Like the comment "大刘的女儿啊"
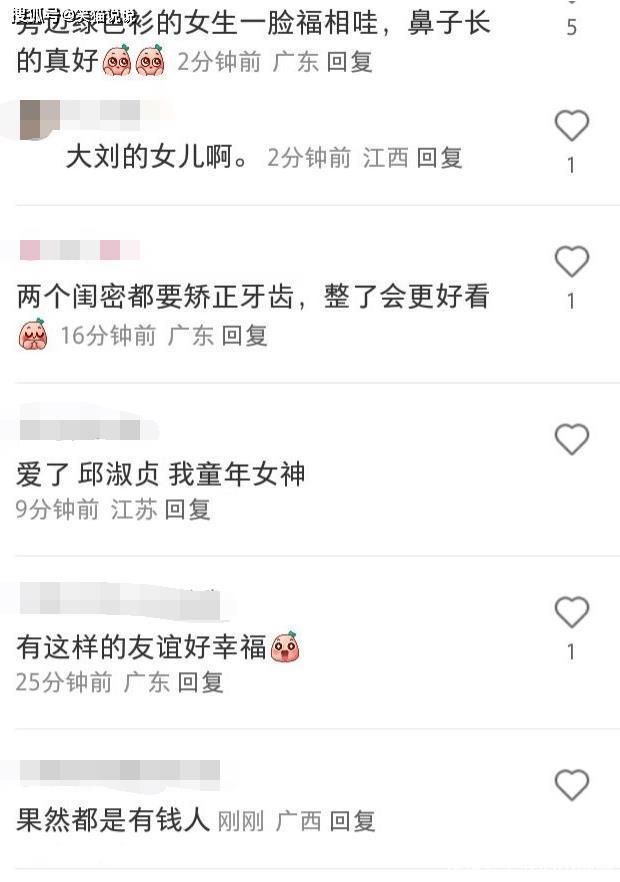620x882 pixels. click(x=571, y=127)
